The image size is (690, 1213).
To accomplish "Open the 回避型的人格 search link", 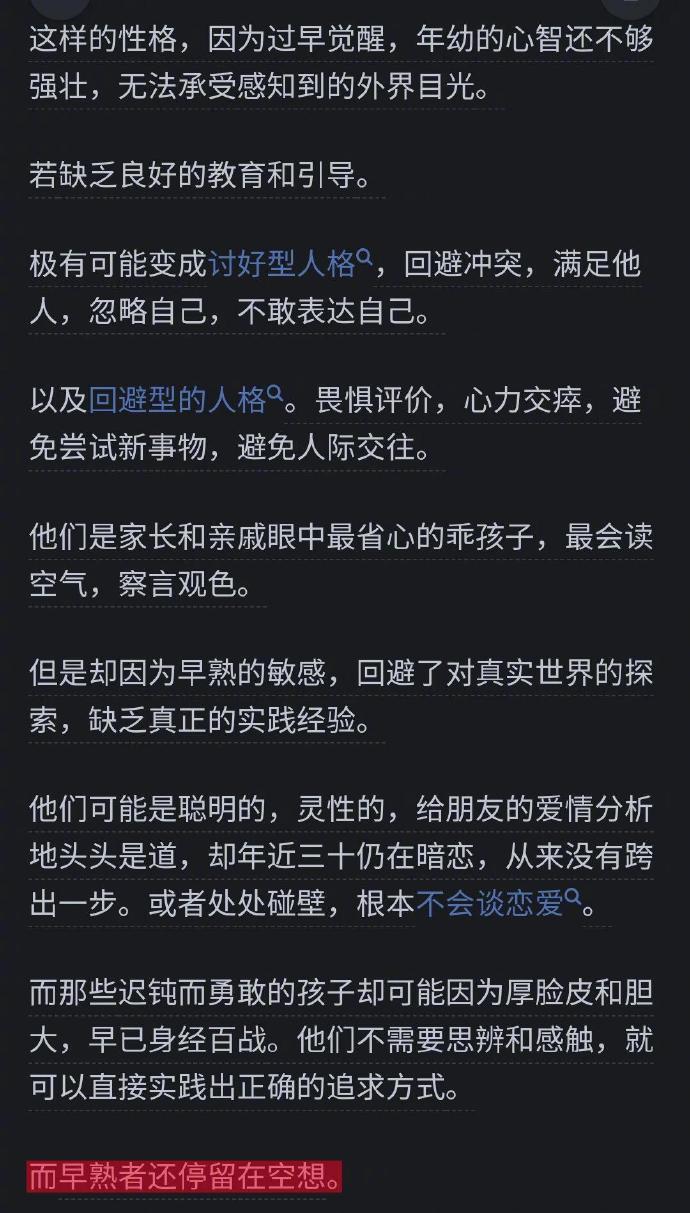I will [x=183, y=401].
